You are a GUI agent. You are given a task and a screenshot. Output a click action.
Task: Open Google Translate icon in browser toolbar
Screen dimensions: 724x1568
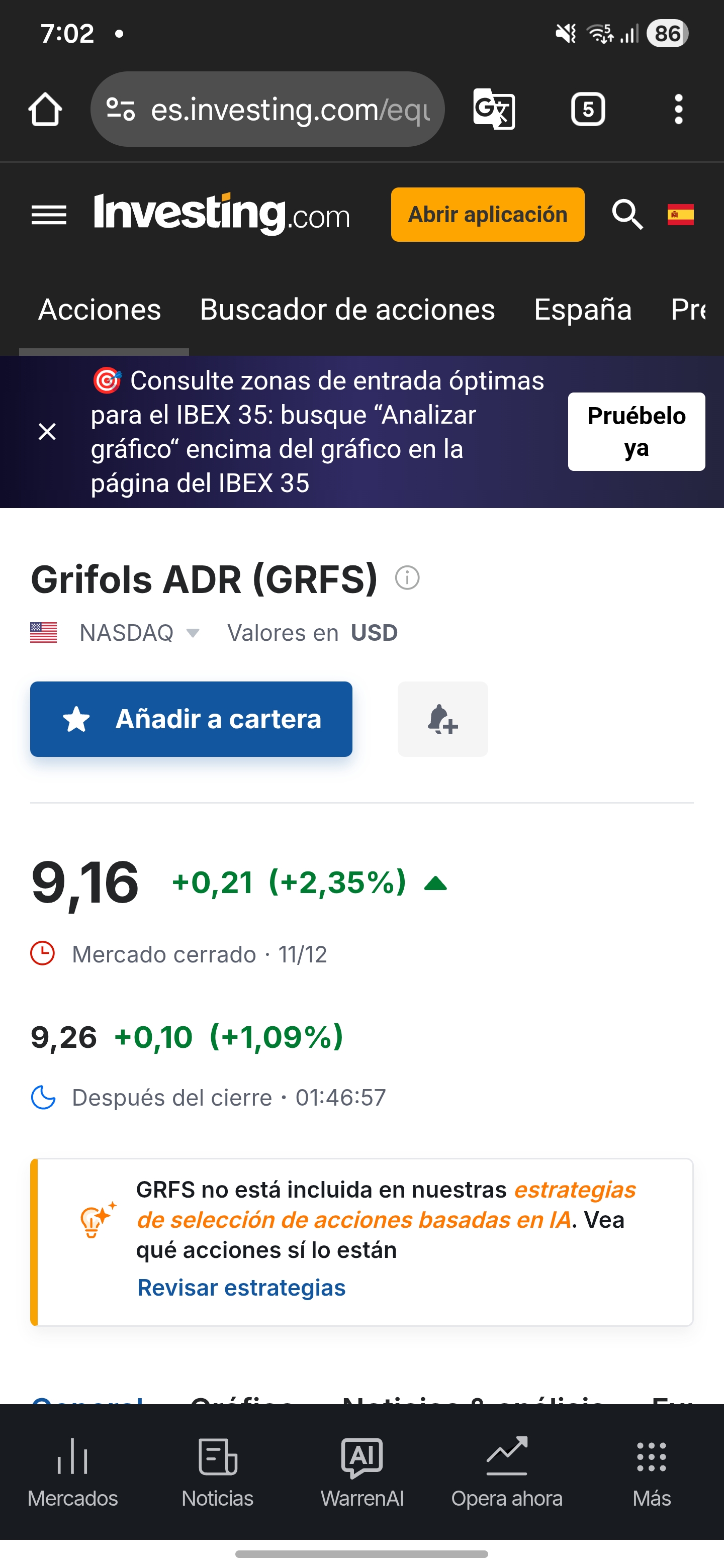tap(493, 109)
